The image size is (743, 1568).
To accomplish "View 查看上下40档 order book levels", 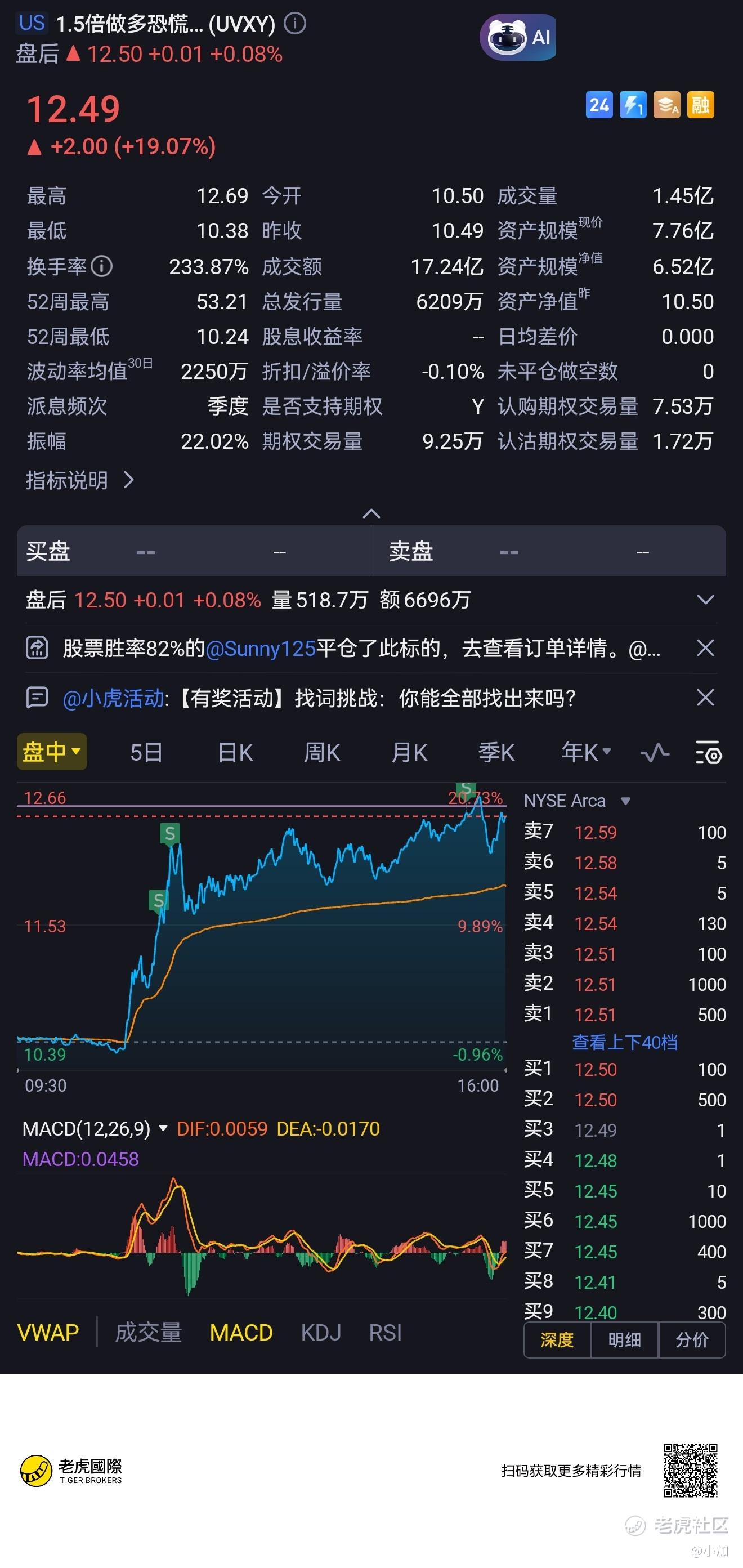I will point(624,1042).
